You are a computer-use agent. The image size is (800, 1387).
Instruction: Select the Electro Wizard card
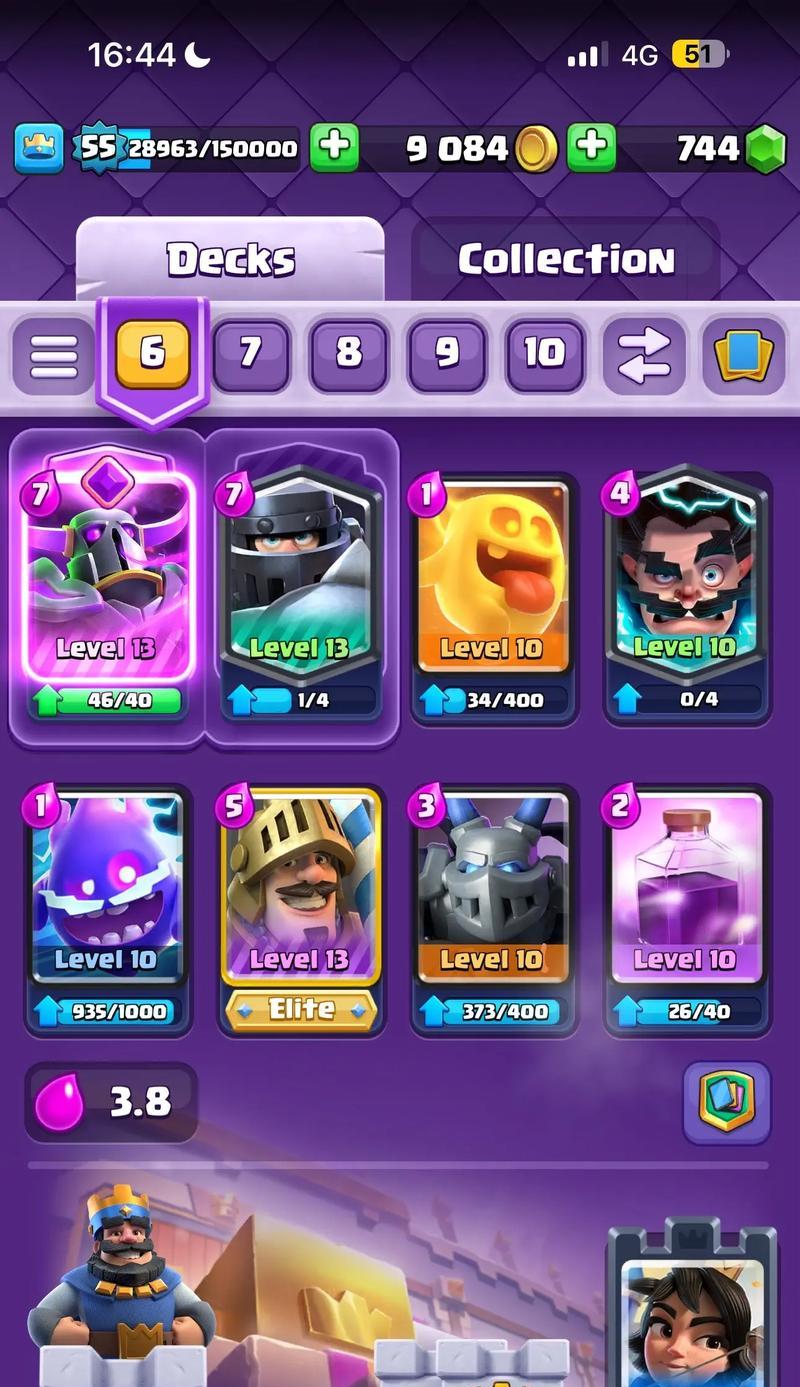[x=686, y=596]
